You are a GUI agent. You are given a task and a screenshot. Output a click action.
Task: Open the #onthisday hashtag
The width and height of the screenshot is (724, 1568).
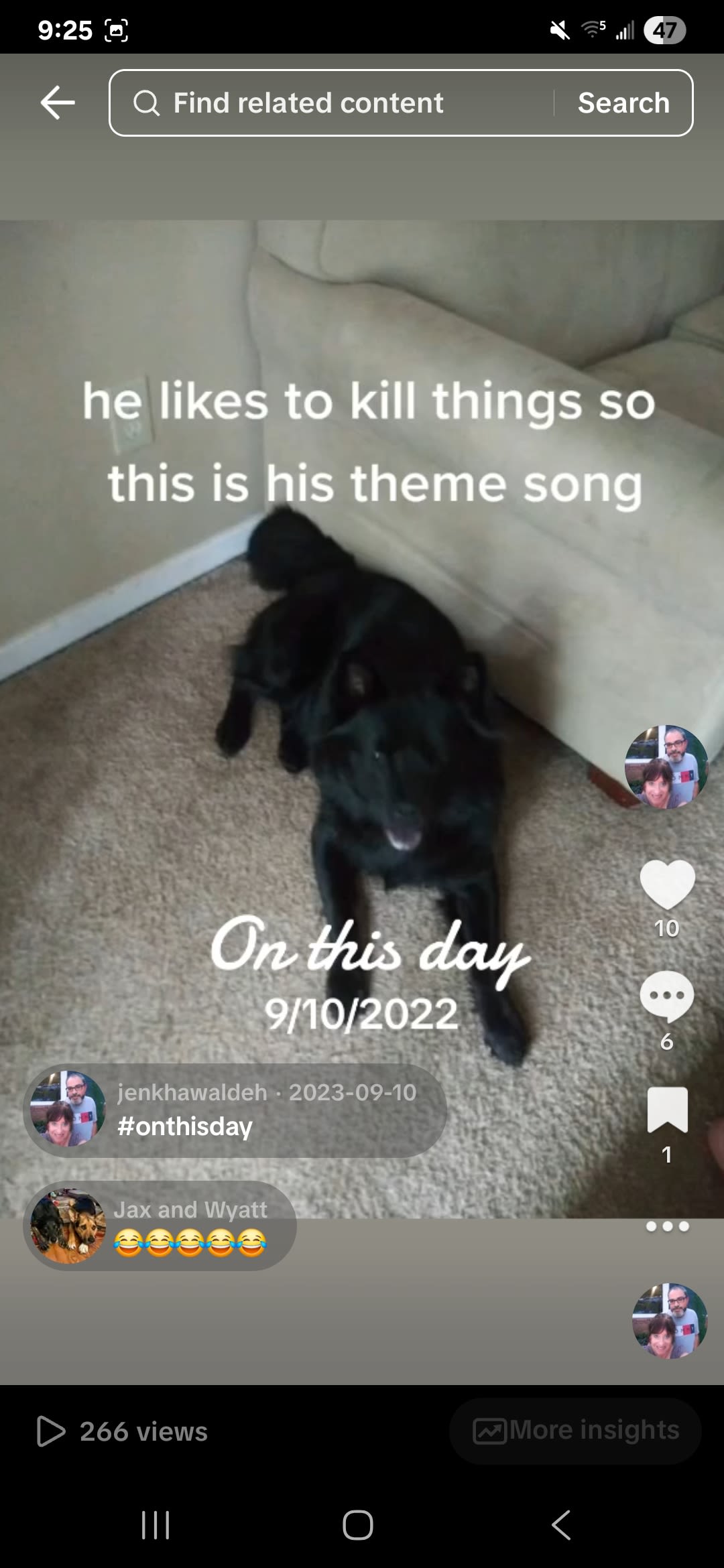click(185, 1126)
